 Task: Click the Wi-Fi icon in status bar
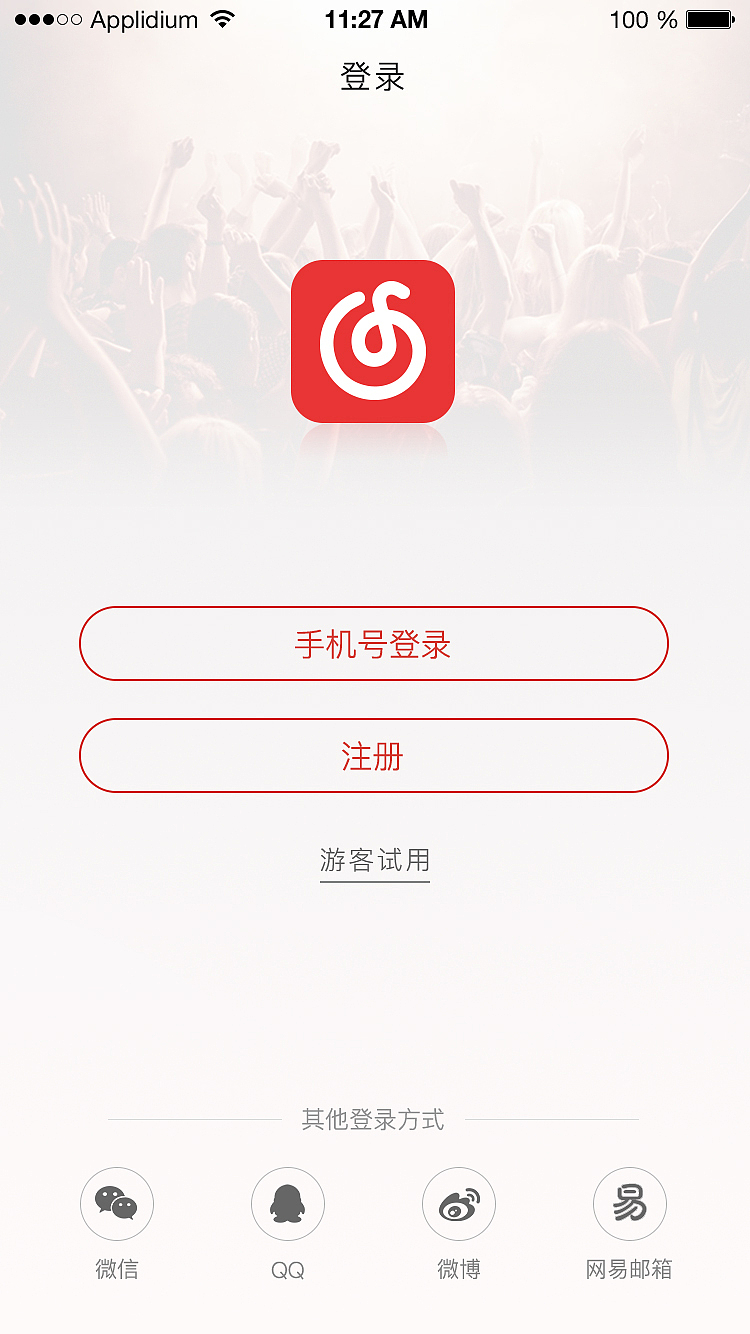tap(221, 17)
